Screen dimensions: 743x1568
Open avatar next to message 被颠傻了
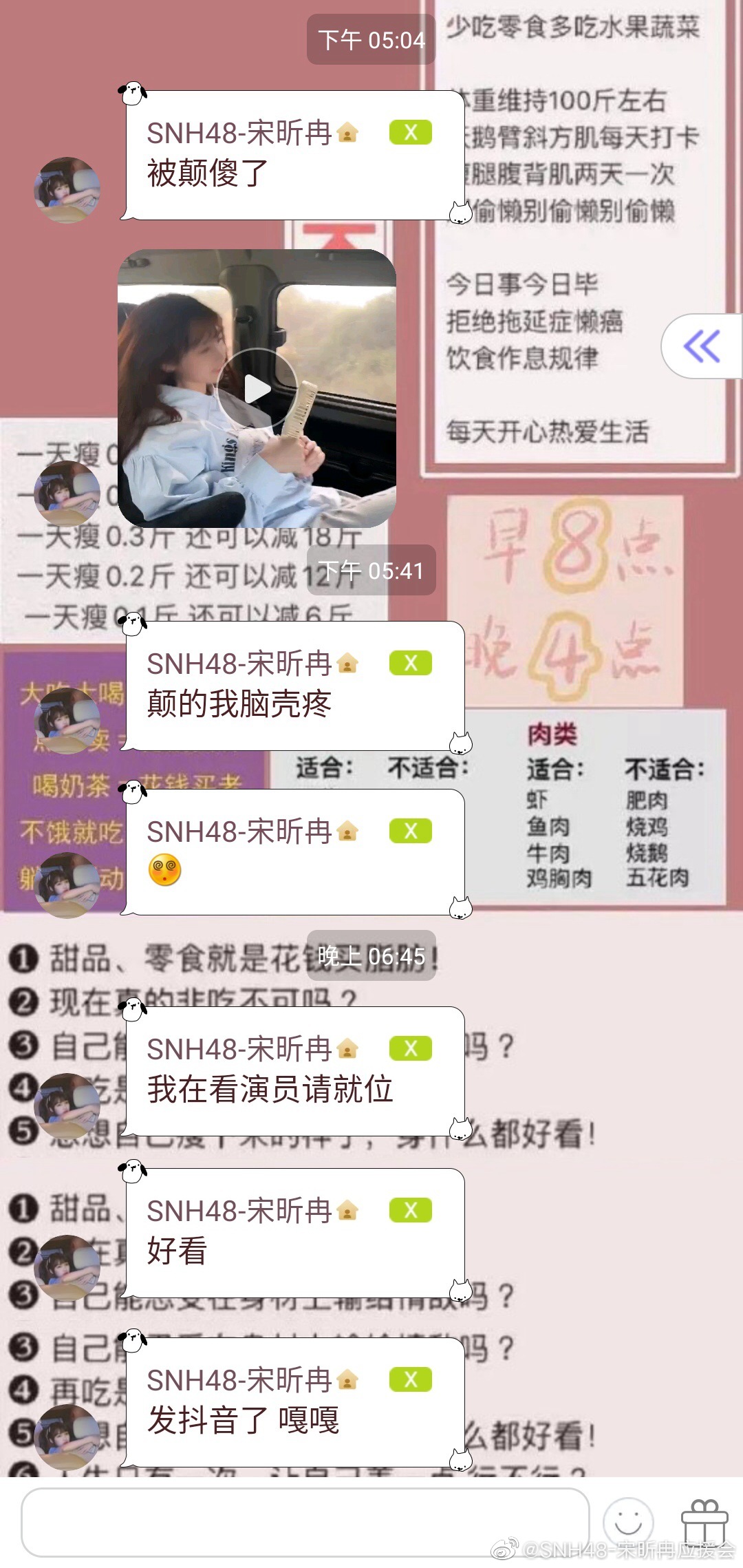67,190
